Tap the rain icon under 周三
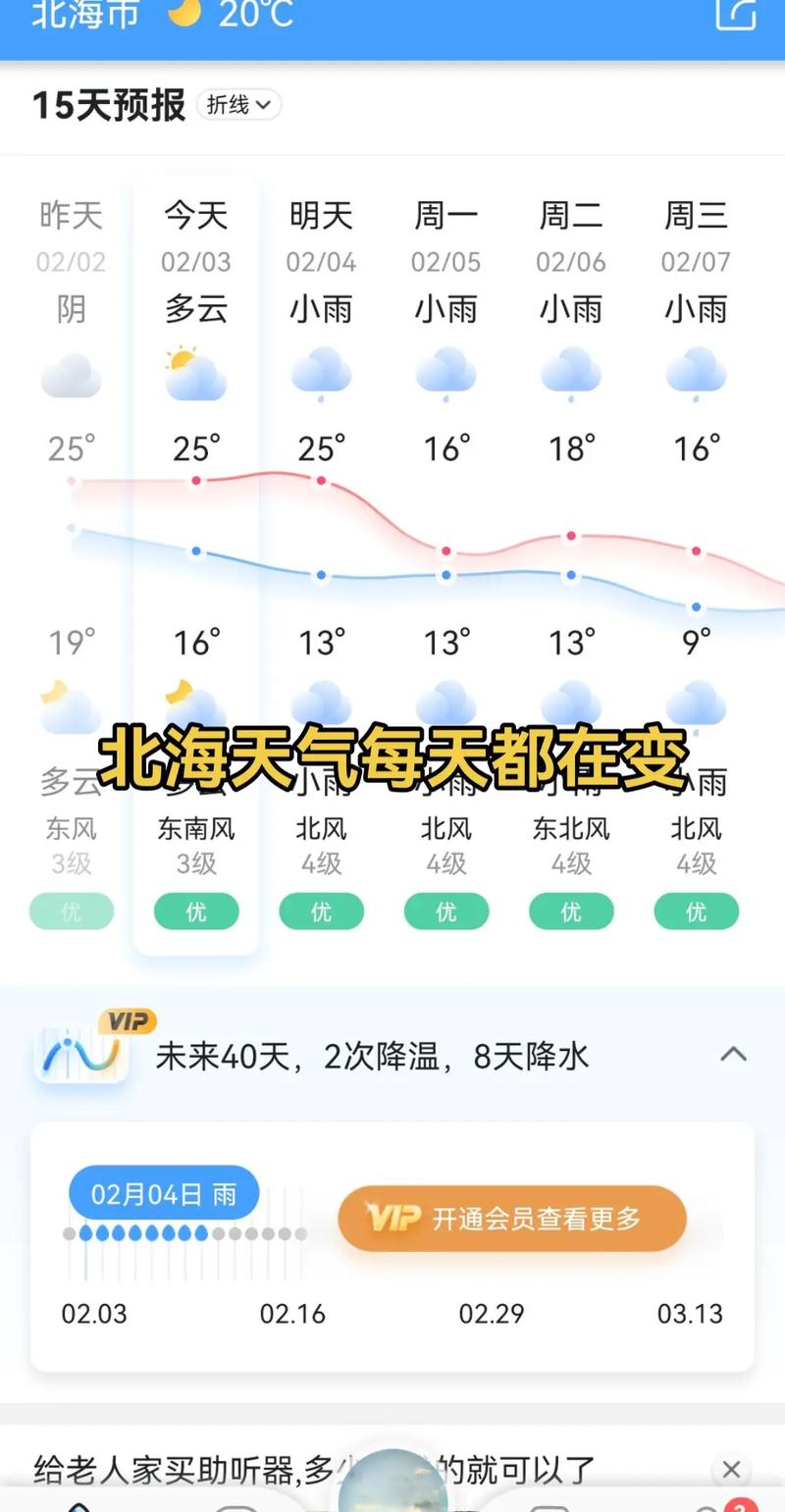 696,373
